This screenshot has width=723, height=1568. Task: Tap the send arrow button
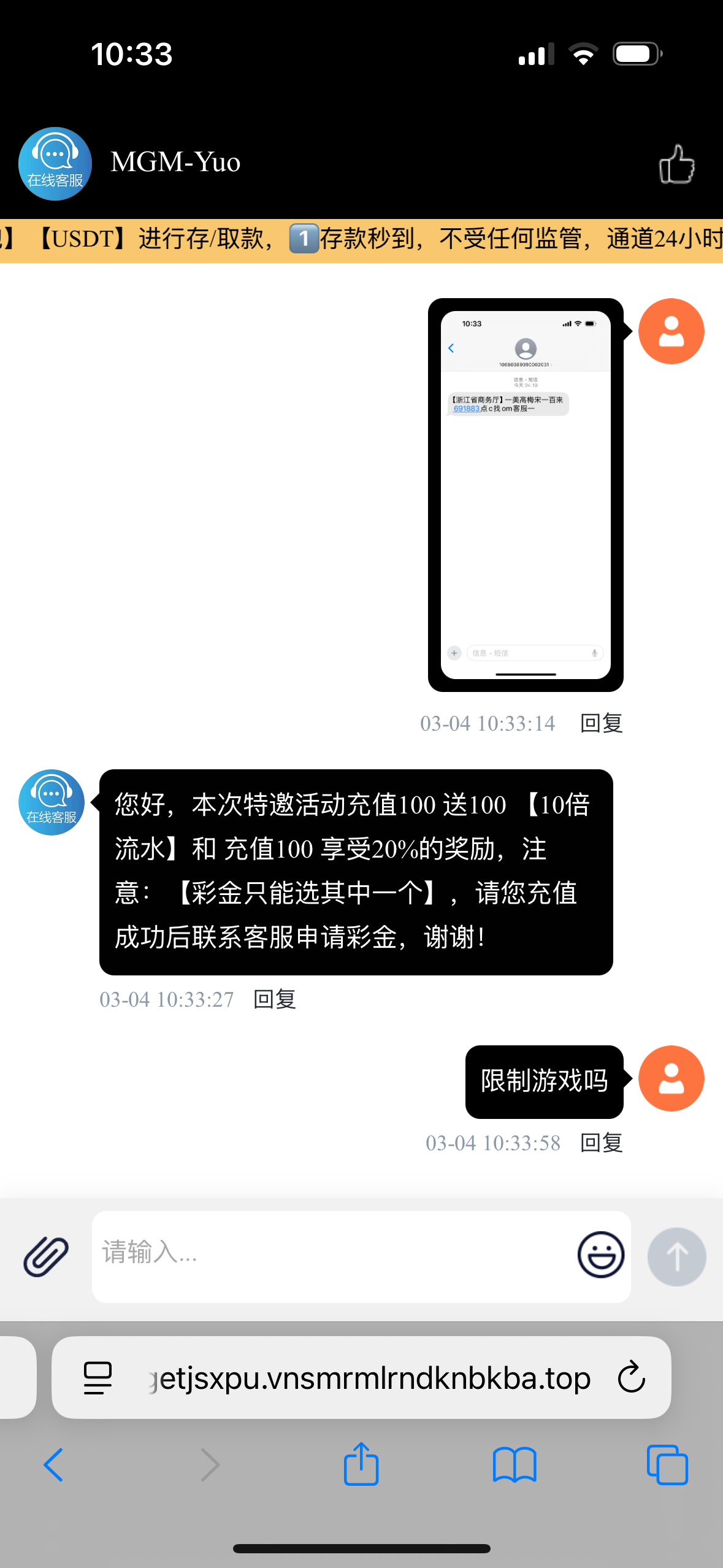pos(676,1255)
